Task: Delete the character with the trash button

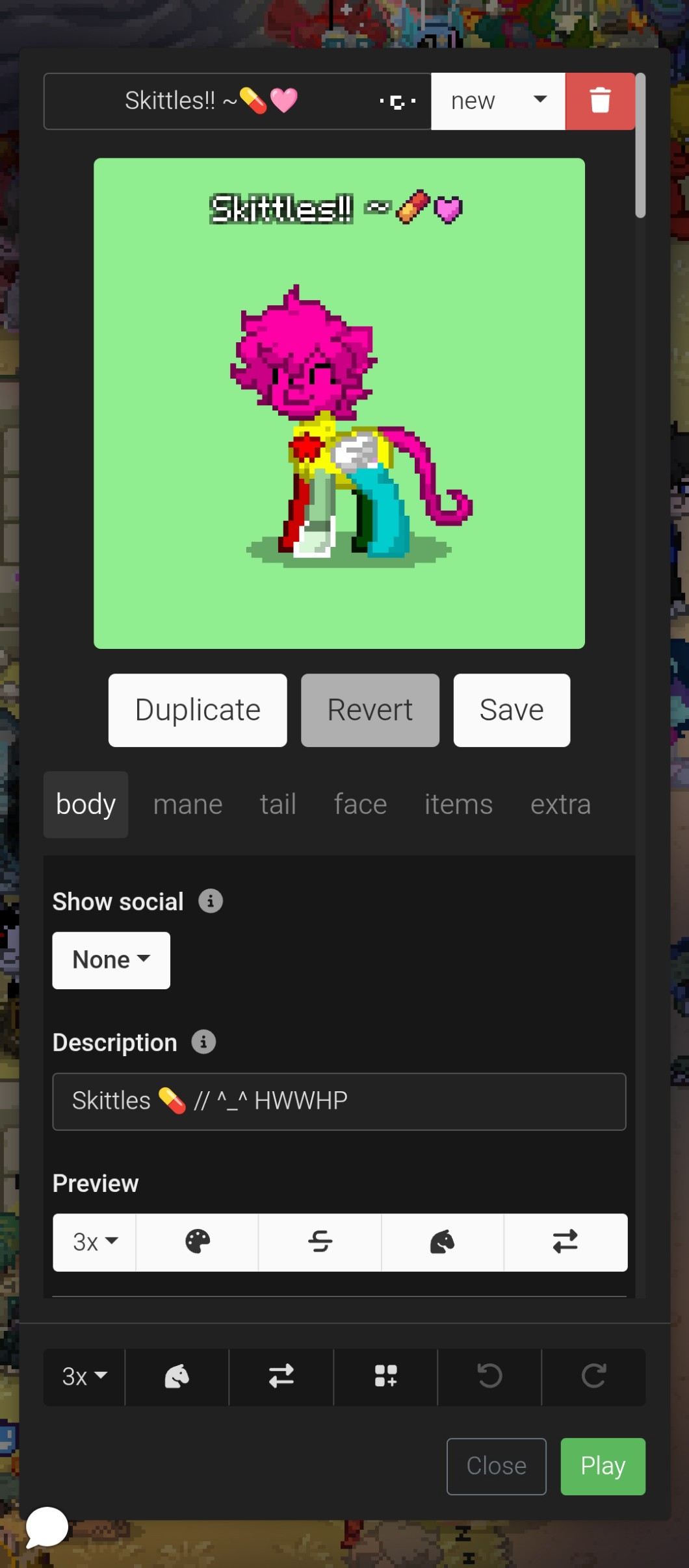Action: click(x=599, y=101)
